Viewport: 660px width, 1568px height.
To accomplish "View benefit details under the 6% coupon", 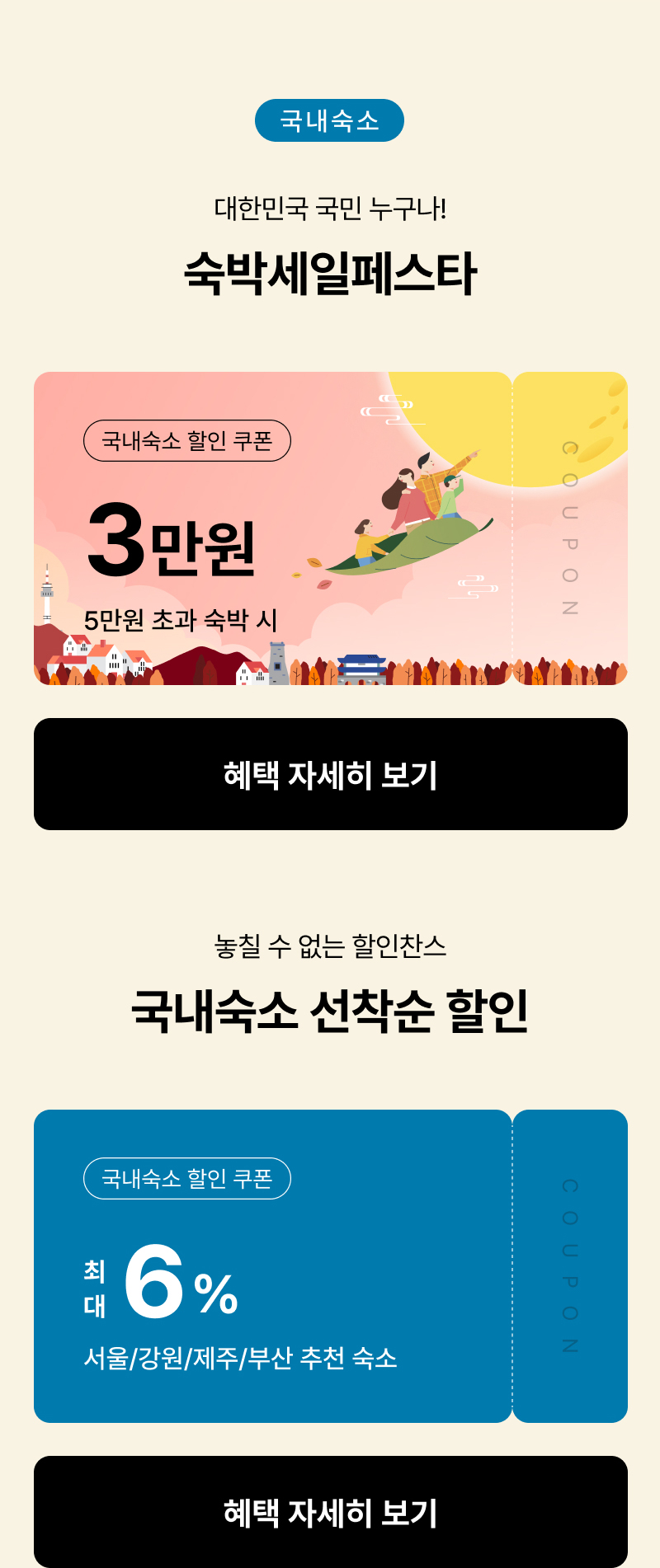I will click(330, 1511).
